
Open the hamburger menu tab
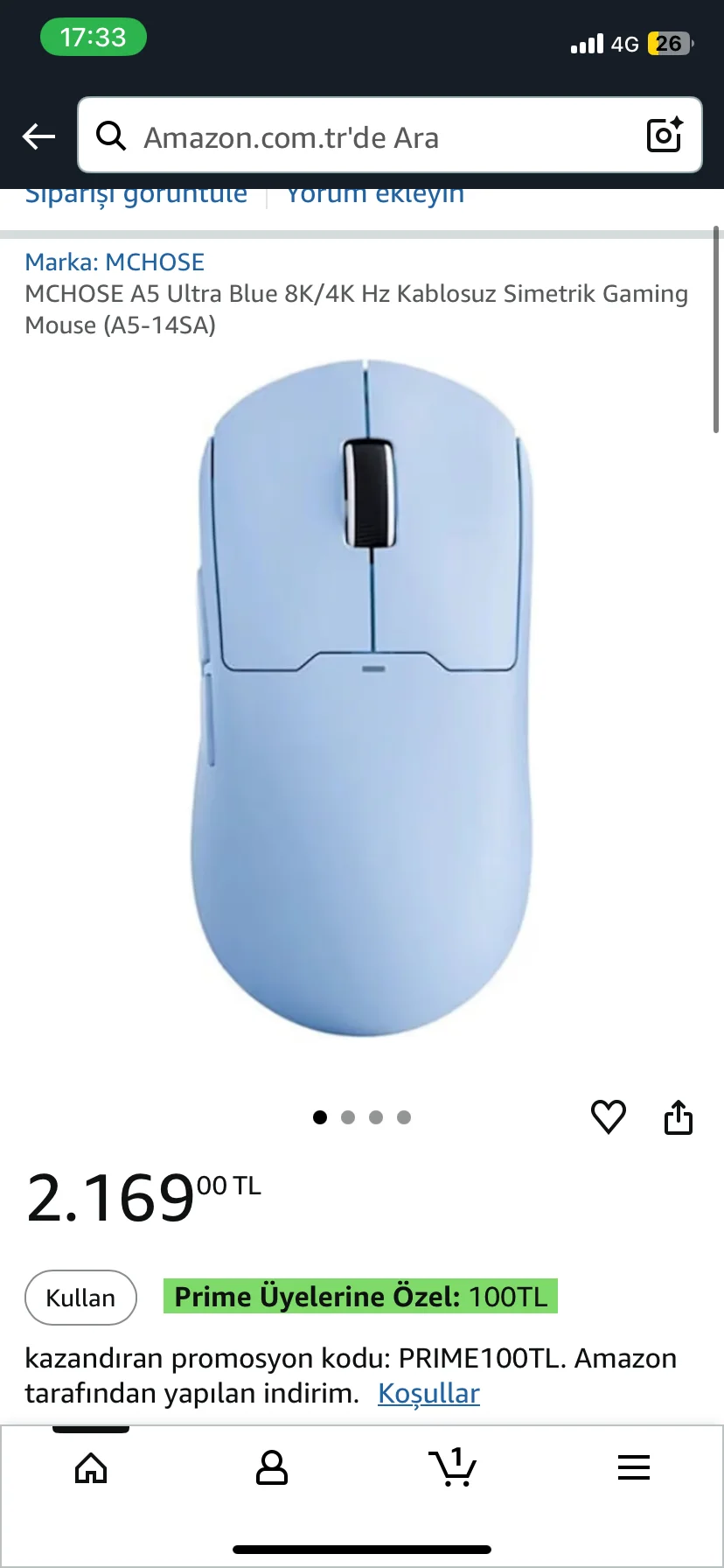coord(633,1467)
